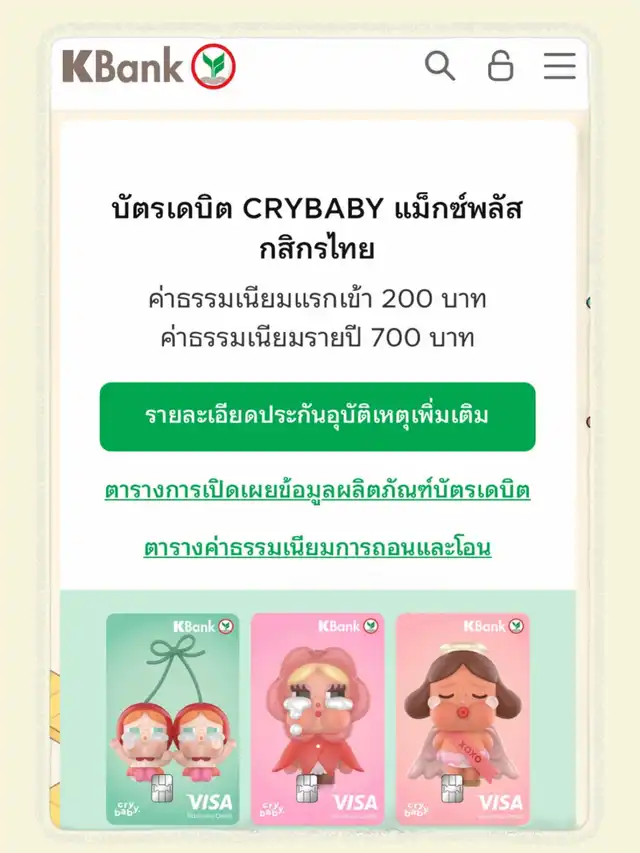This screenshot has width=640, height=853.
Task: Tap the padlock login icon
Action: click(500, 65)
